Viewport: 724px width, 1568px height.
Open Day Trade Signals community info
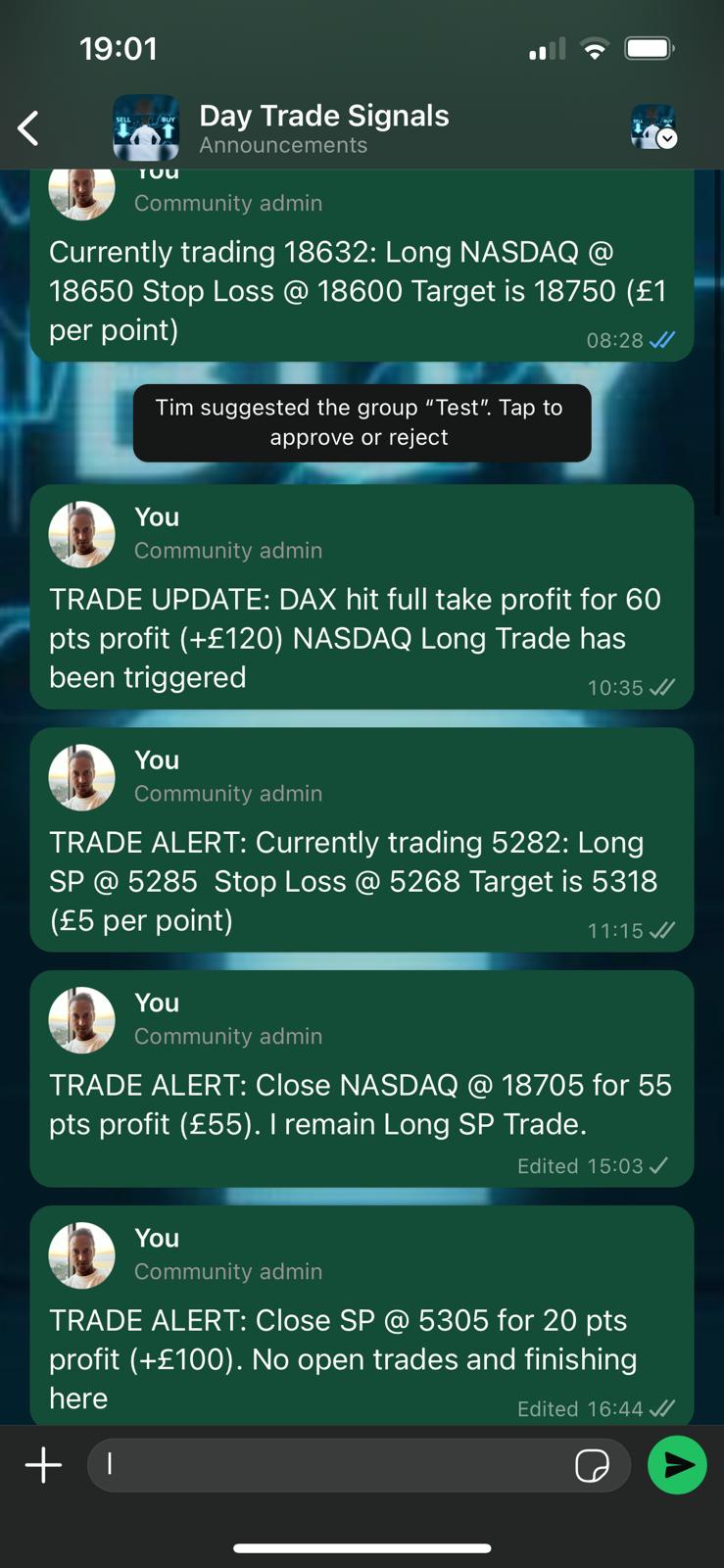pos(323,128)
